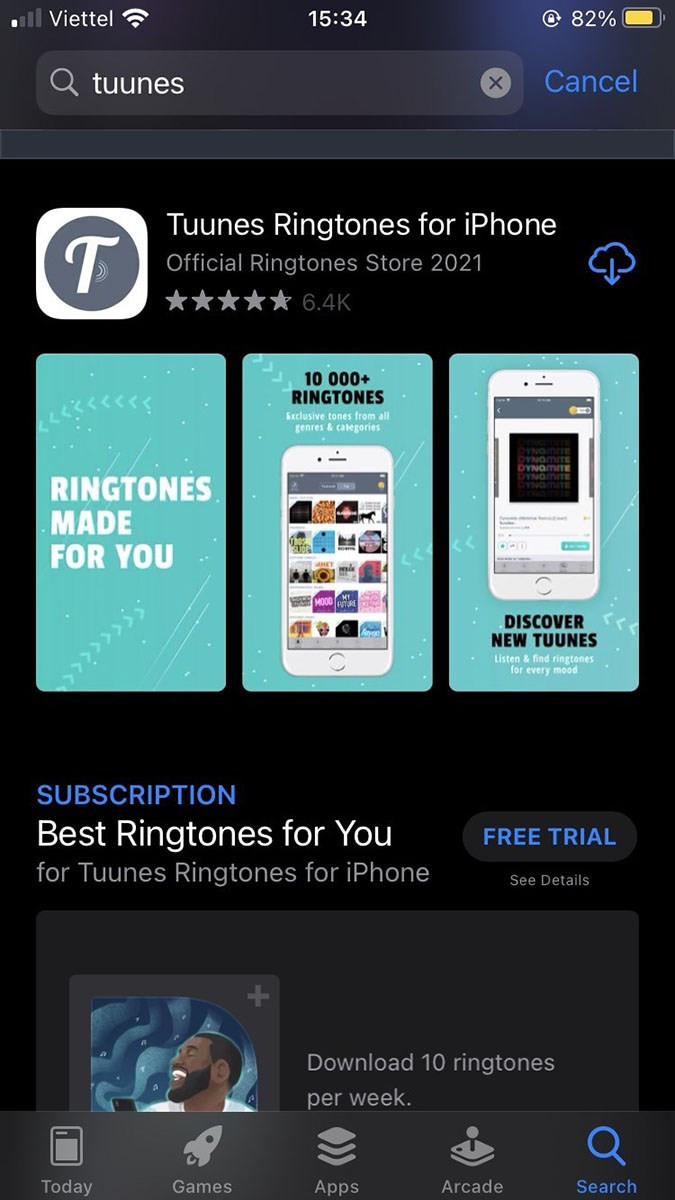Start the FREE TRIAL subscription
675x1200 pixels.
(x=549, y=837)
